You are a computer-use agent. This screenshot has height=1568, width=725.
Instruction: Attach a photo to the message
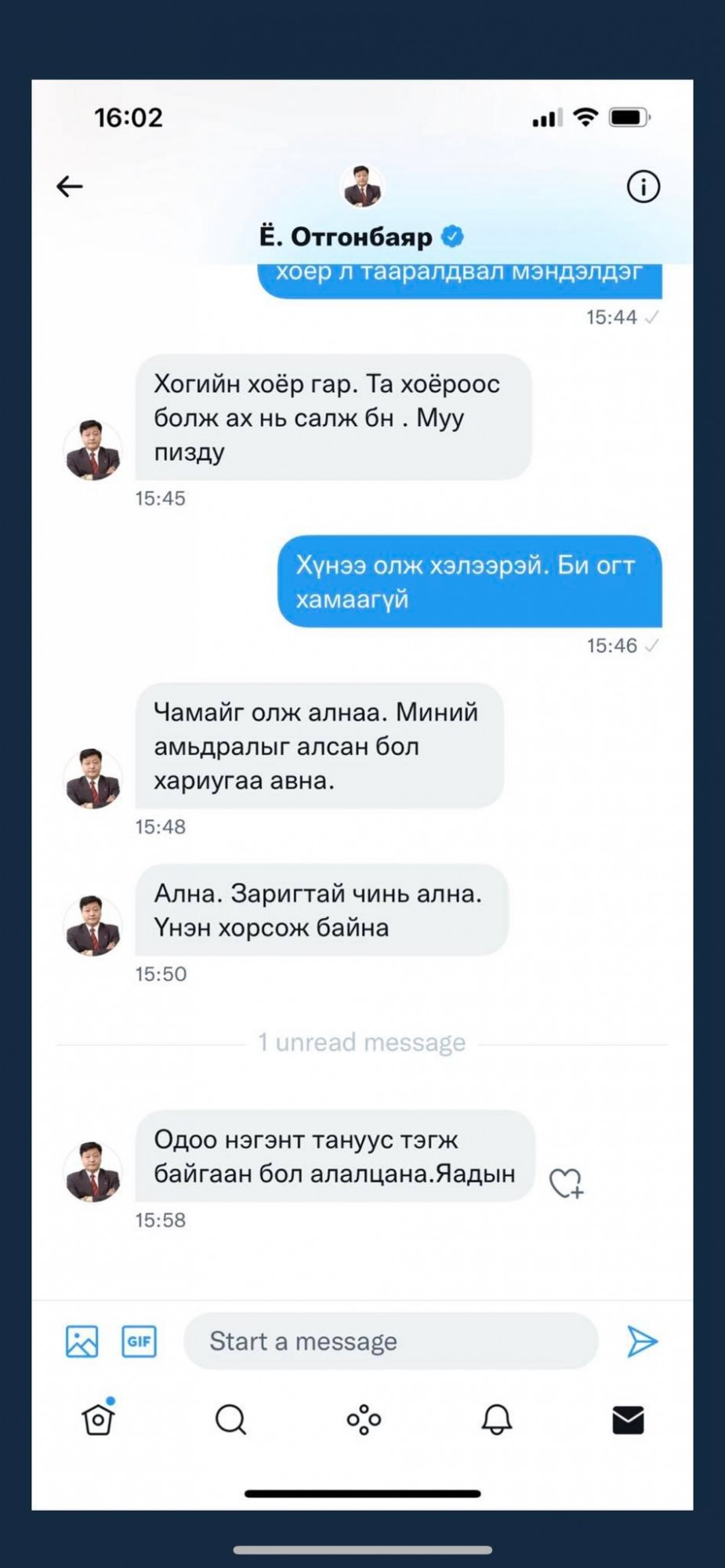tap(82, 1341)
